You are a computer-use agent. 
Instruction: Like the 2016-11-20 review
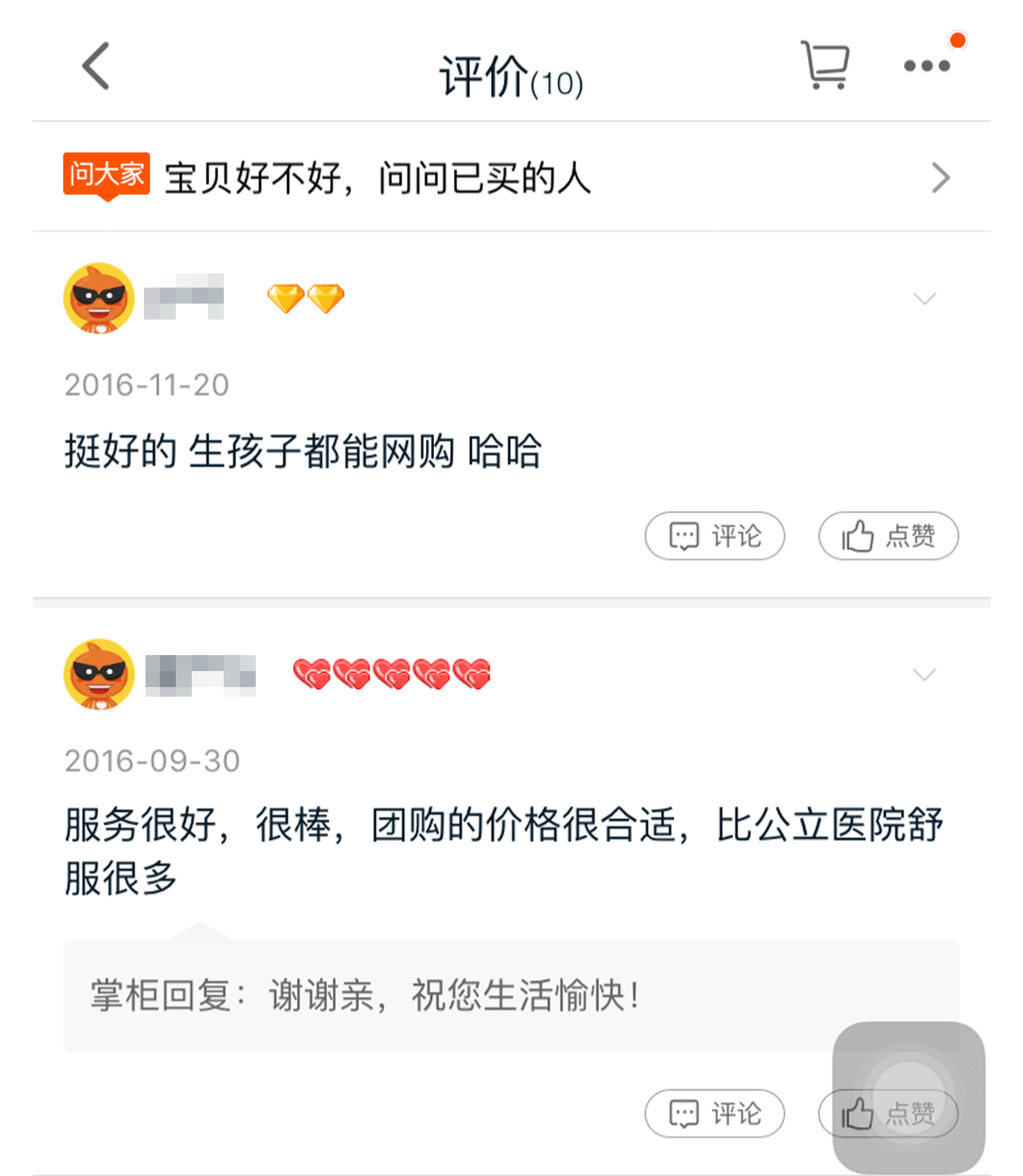[x=888, y=536]
